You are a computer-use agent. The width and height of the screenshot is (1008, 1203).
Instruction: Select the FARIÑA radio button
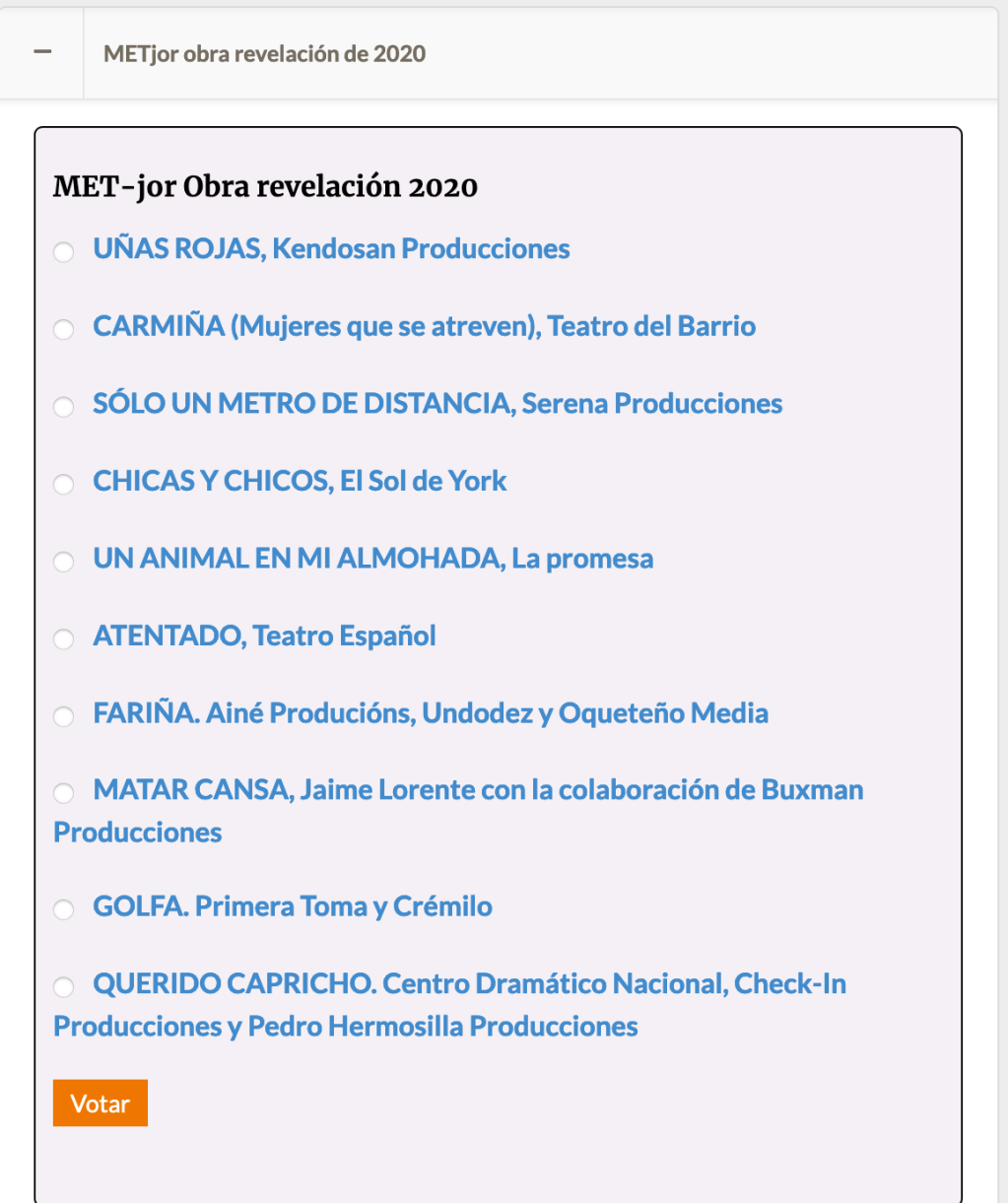click(63, 716)
